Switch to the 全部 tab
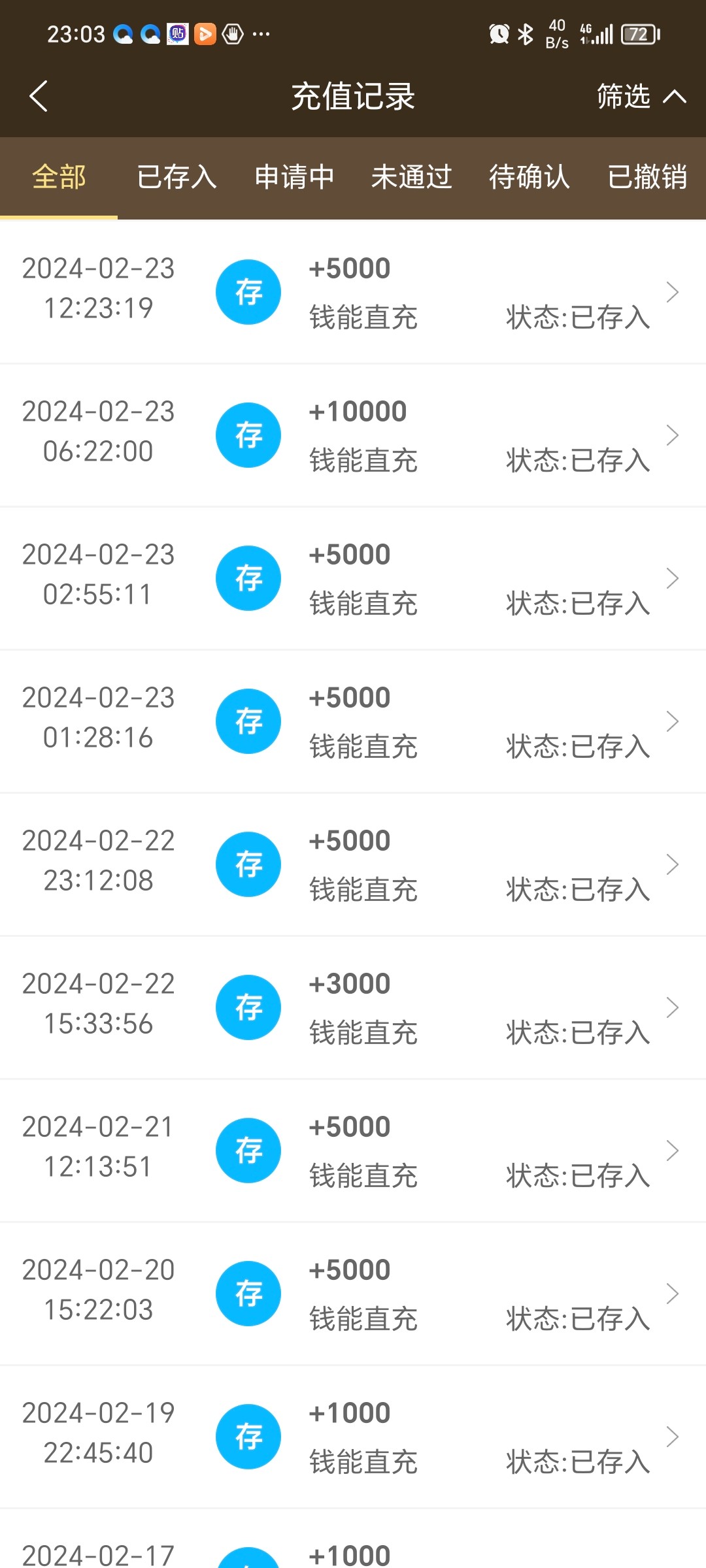 59,177
